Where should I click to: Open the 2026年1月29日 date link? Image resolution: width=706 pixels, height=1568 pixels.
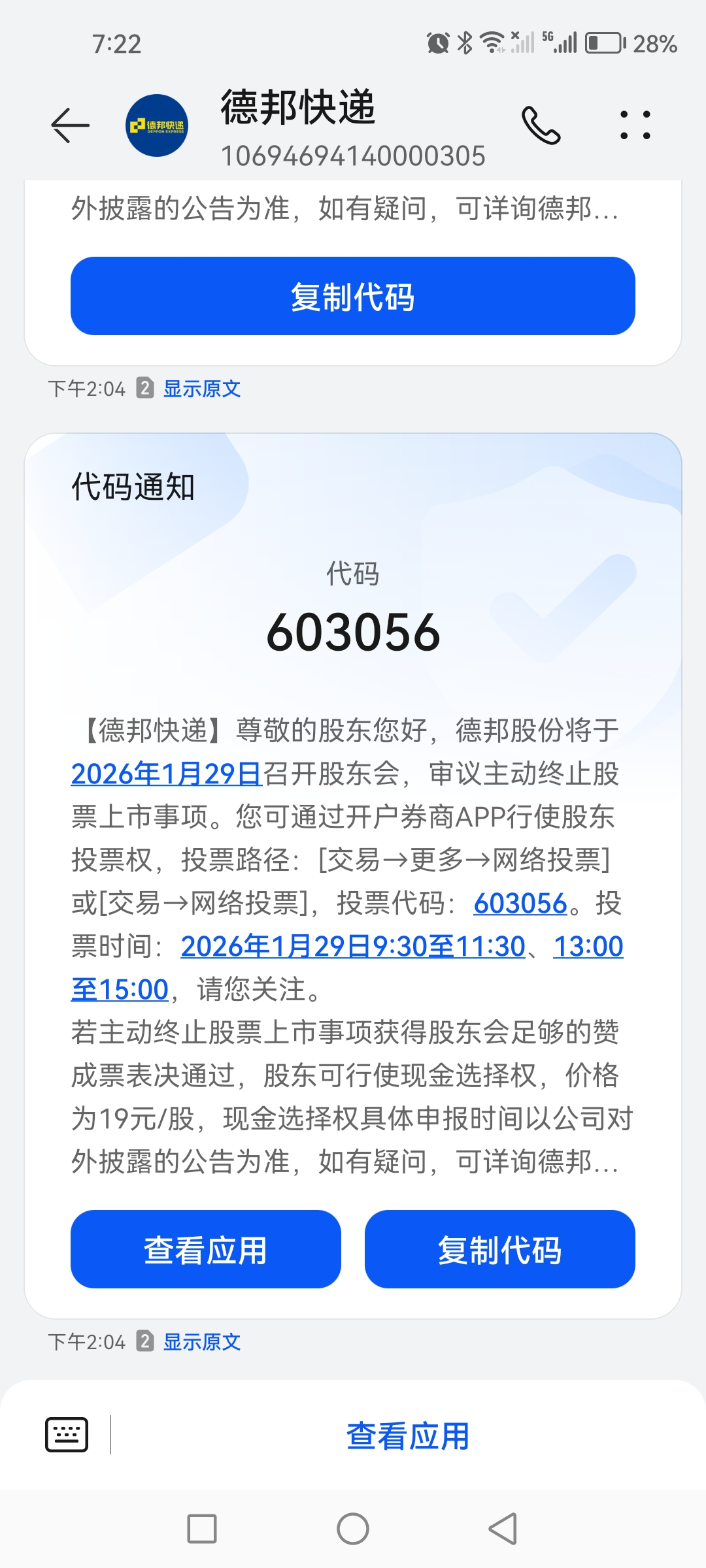tap(166, 774)
